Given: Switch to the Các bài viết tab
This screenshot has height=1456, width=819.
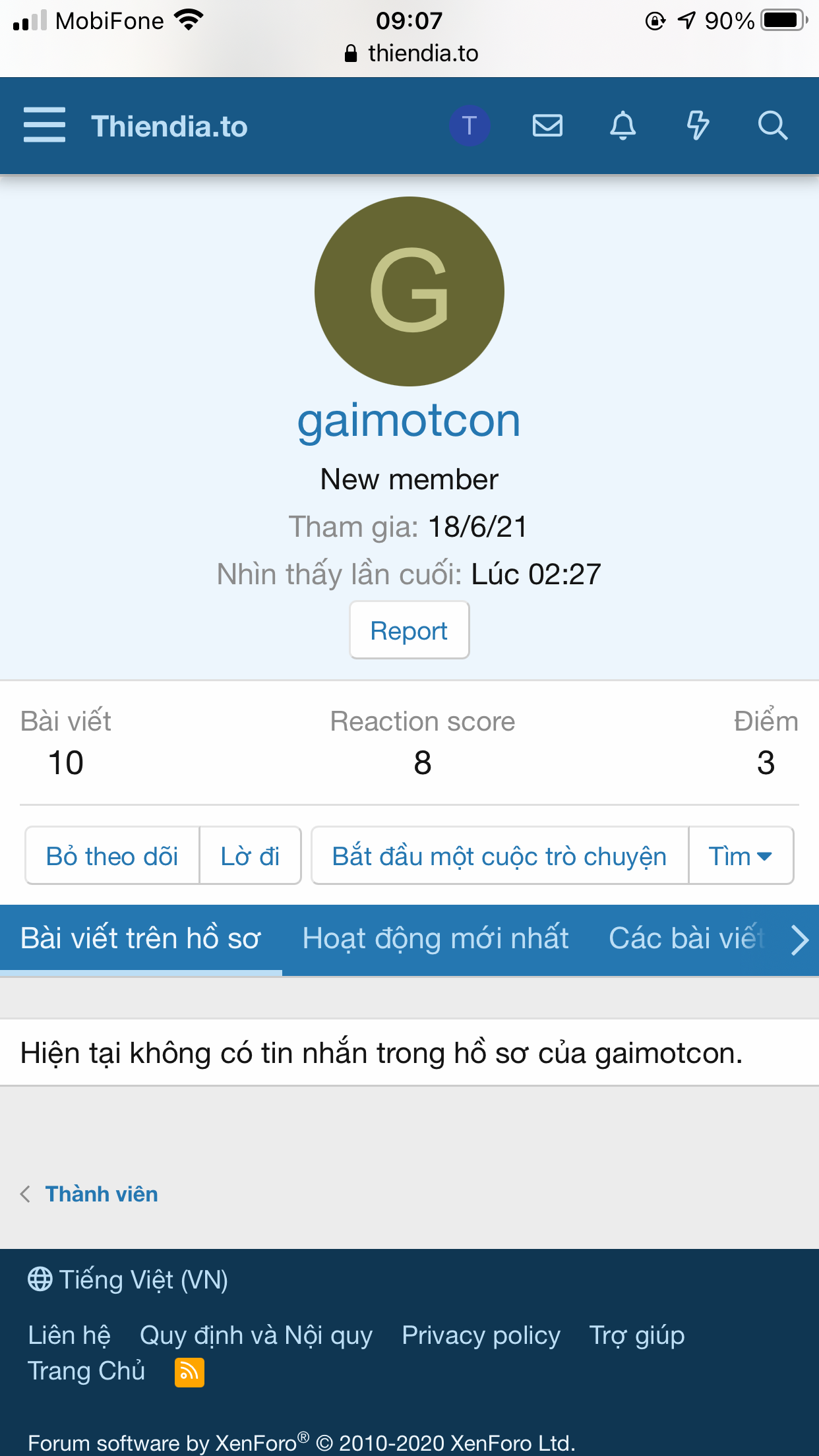Looking at the screenshot, I should [686, 938].
